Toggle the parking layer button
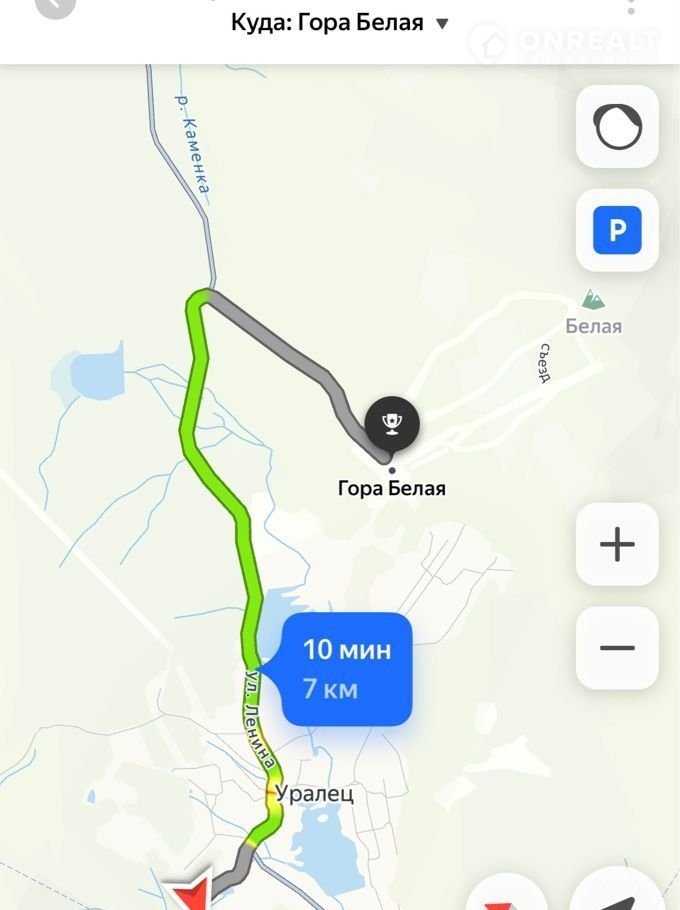The height and width of the screenshot is (910, 680). (x=617, y=232)
